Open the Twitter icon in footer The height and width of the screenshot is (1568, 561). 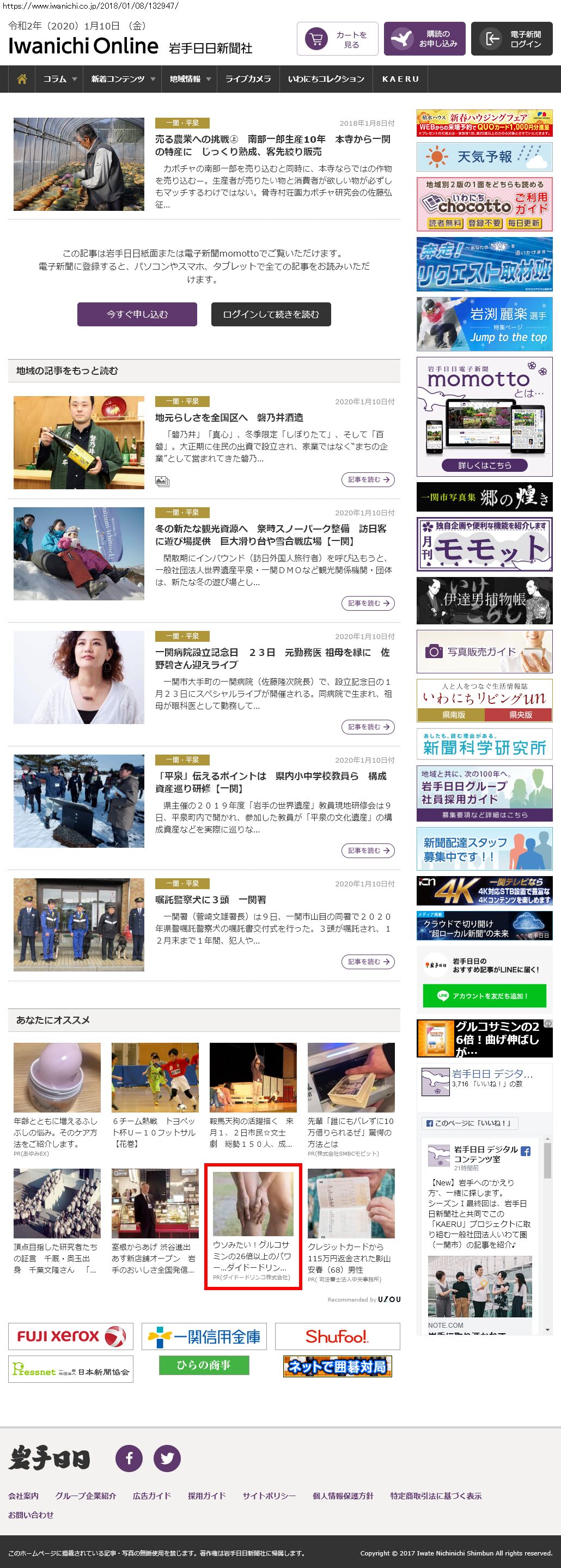(x=167, y=1458)
